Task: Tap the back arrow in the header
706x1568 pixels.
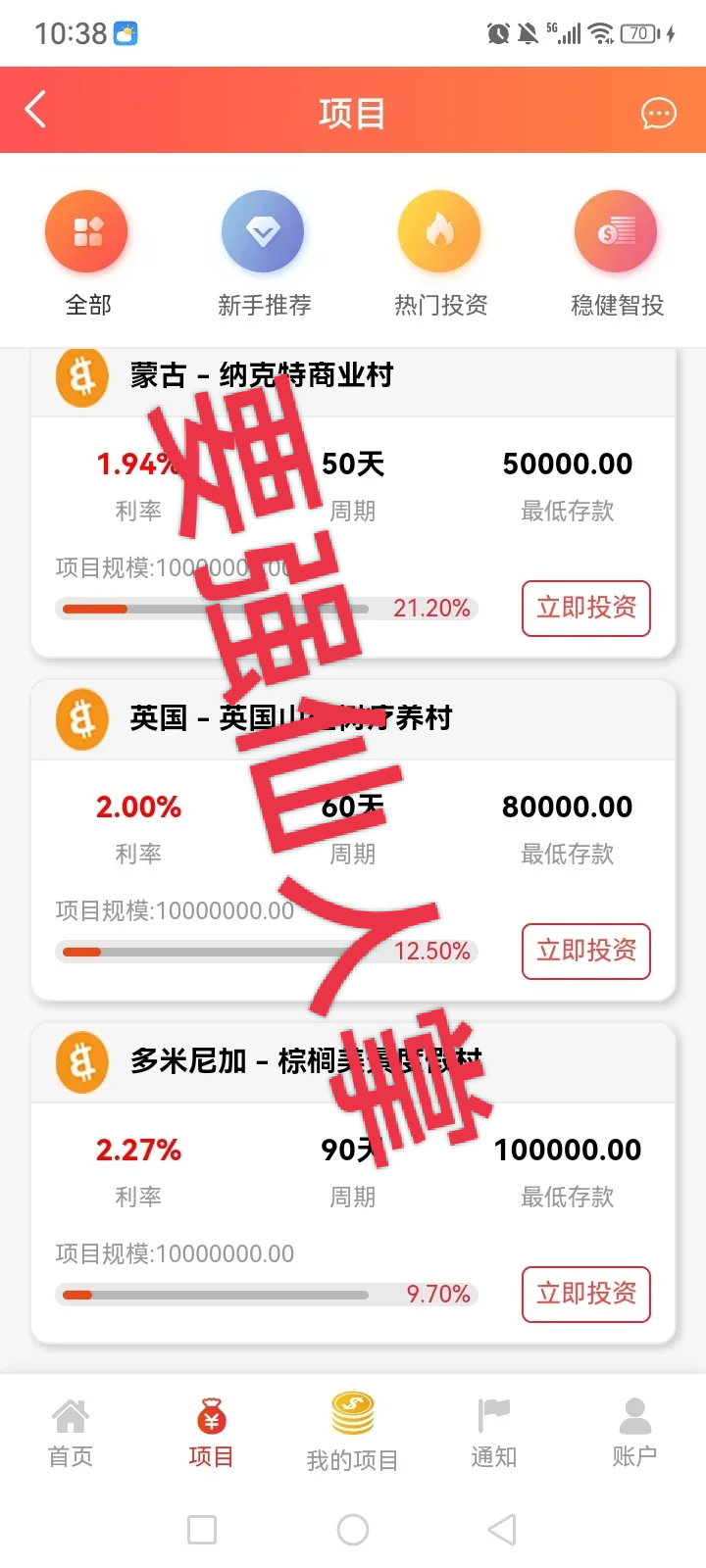Action: 36,110
